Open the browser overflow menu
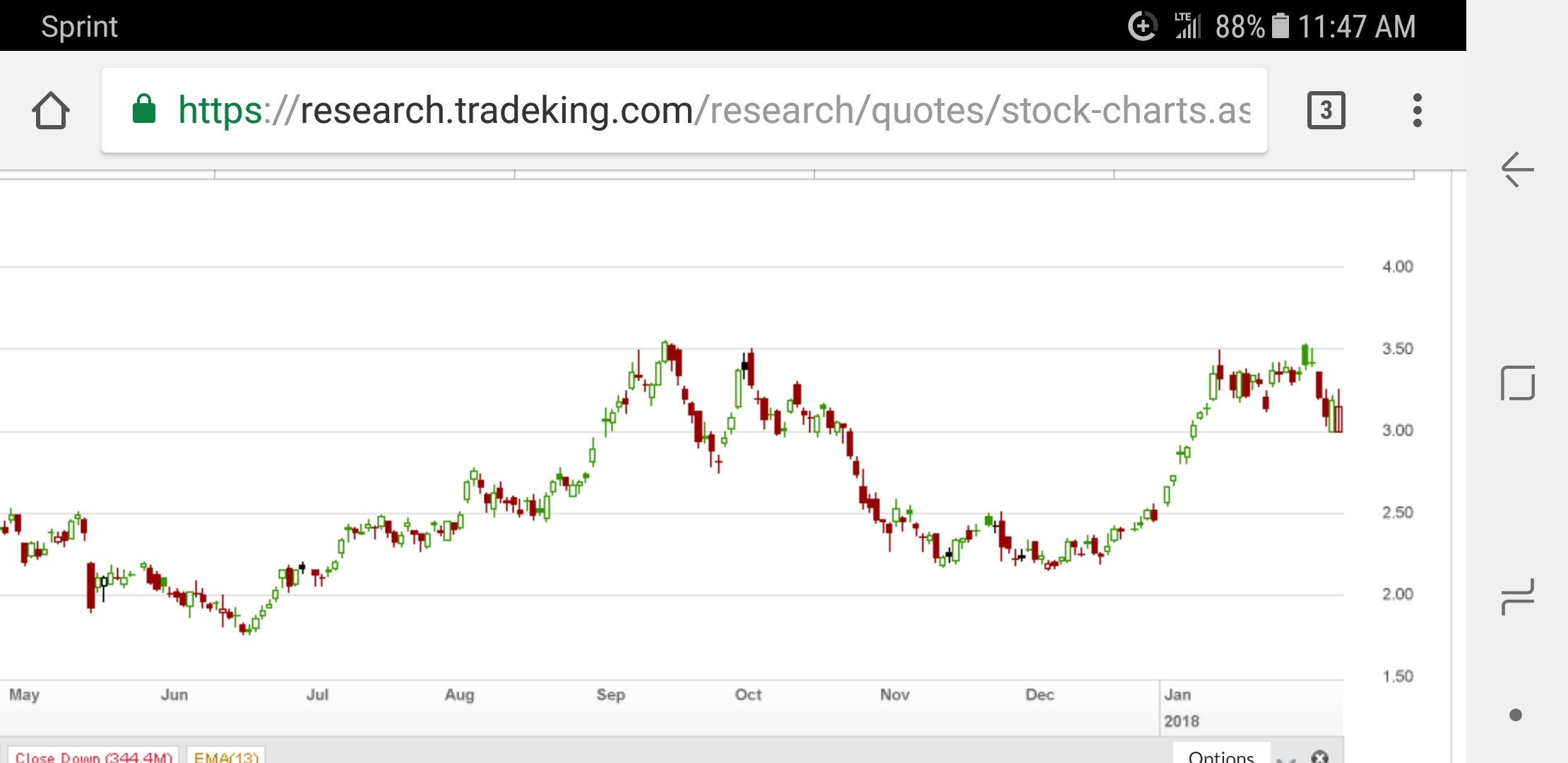The width and height of the screenshot is (1568, 763). coord(1417,111)
